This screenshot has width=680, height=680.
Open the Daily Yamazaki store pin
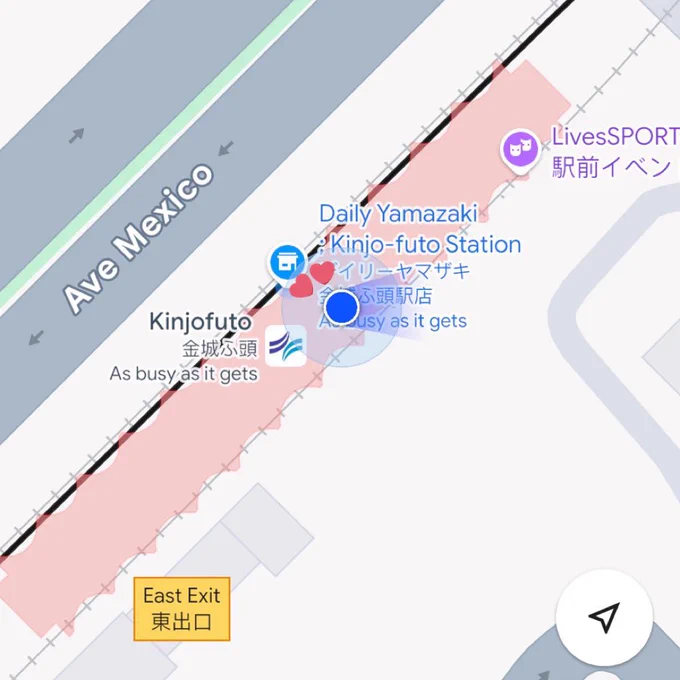(x=287, y=265)
